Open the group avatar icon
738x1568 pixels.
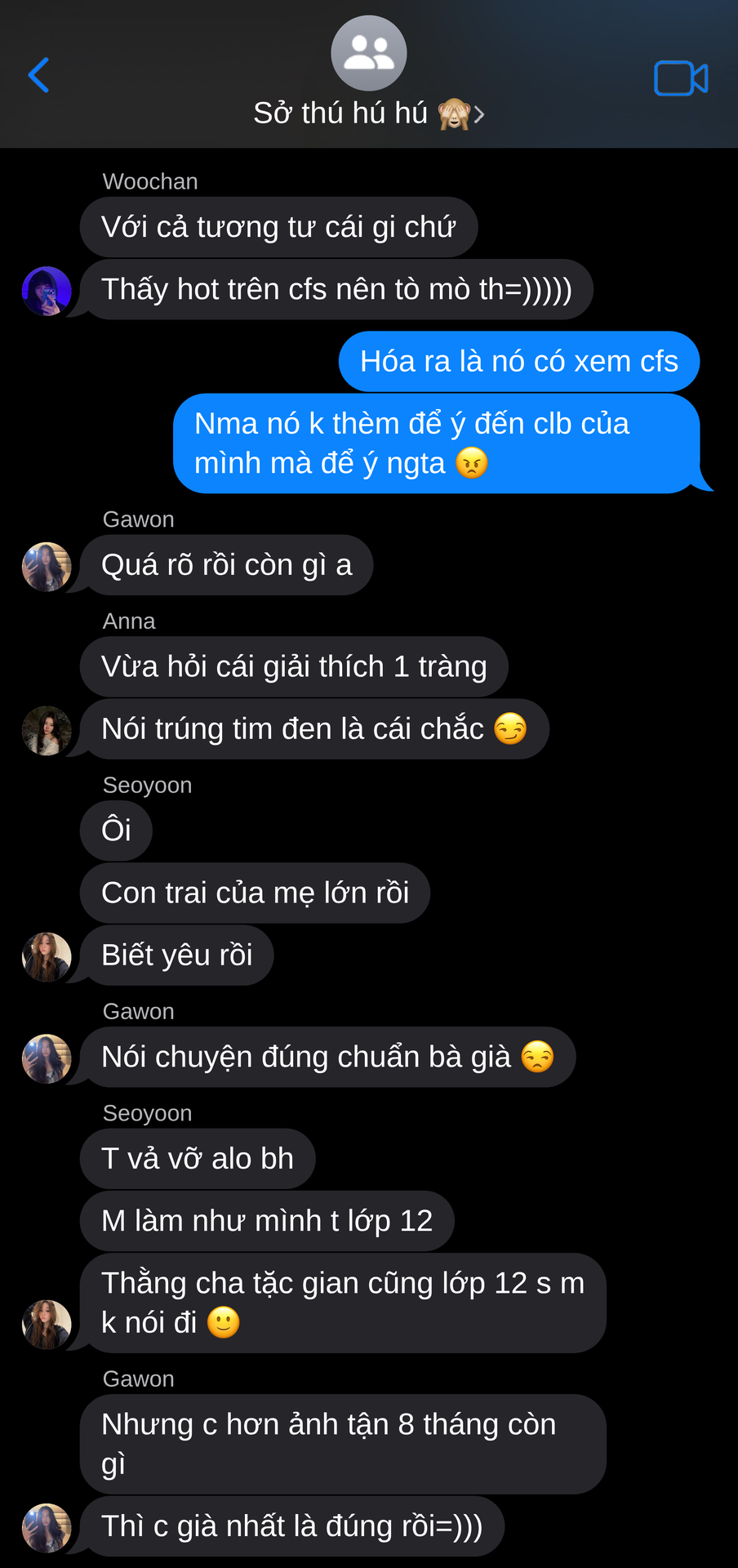pos(369,53)
